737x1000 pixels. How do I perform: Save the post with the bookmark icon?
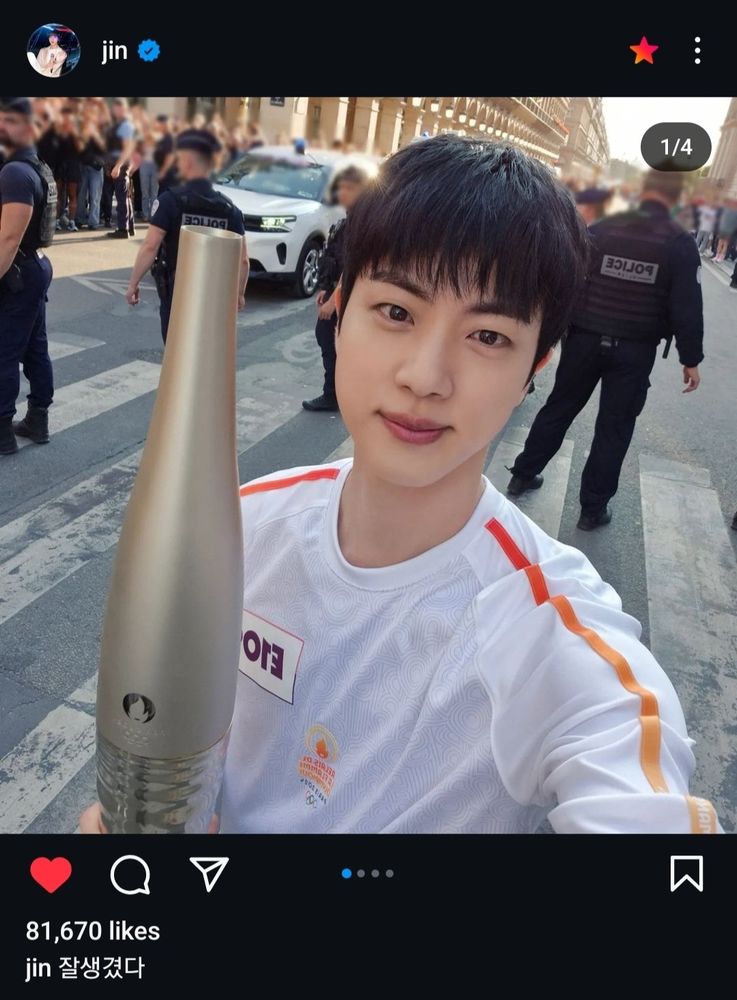[687, 873]
